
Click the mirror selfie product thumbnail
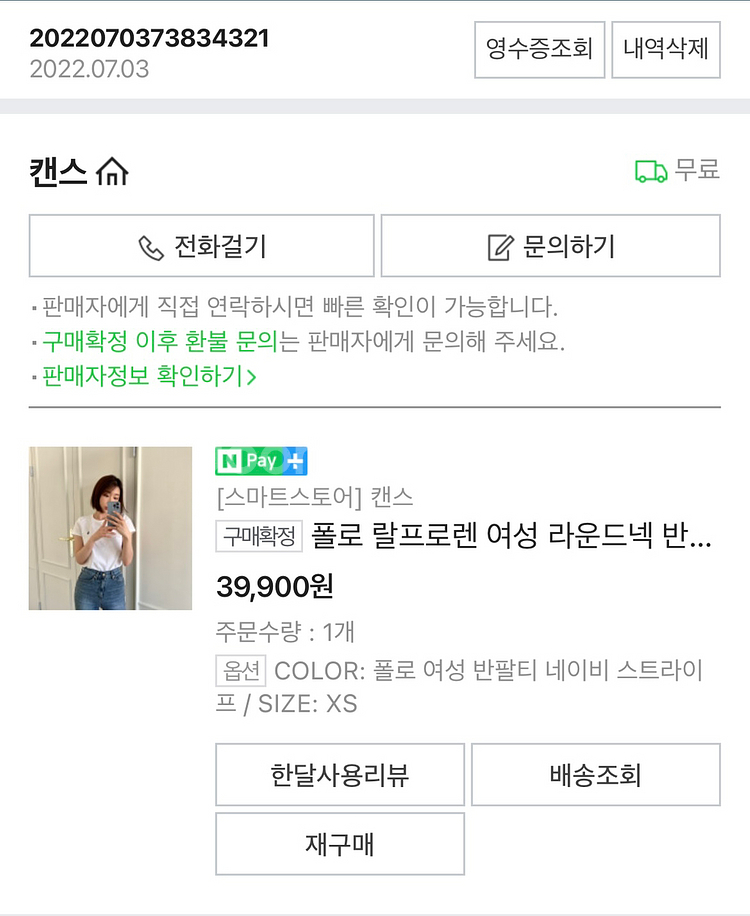[x=110, y=527]
